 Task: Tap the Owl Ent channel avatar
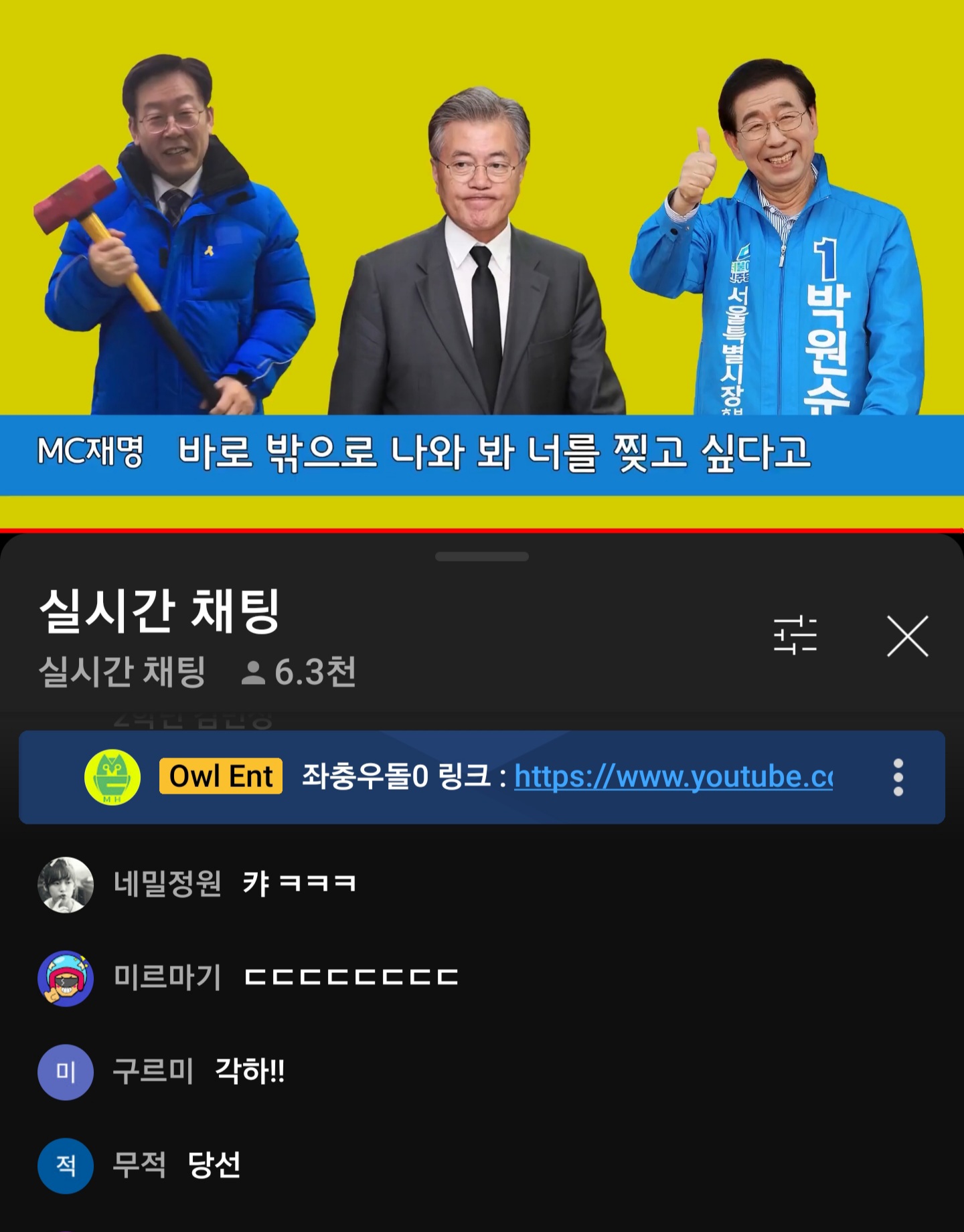click(x=112, y=777)
